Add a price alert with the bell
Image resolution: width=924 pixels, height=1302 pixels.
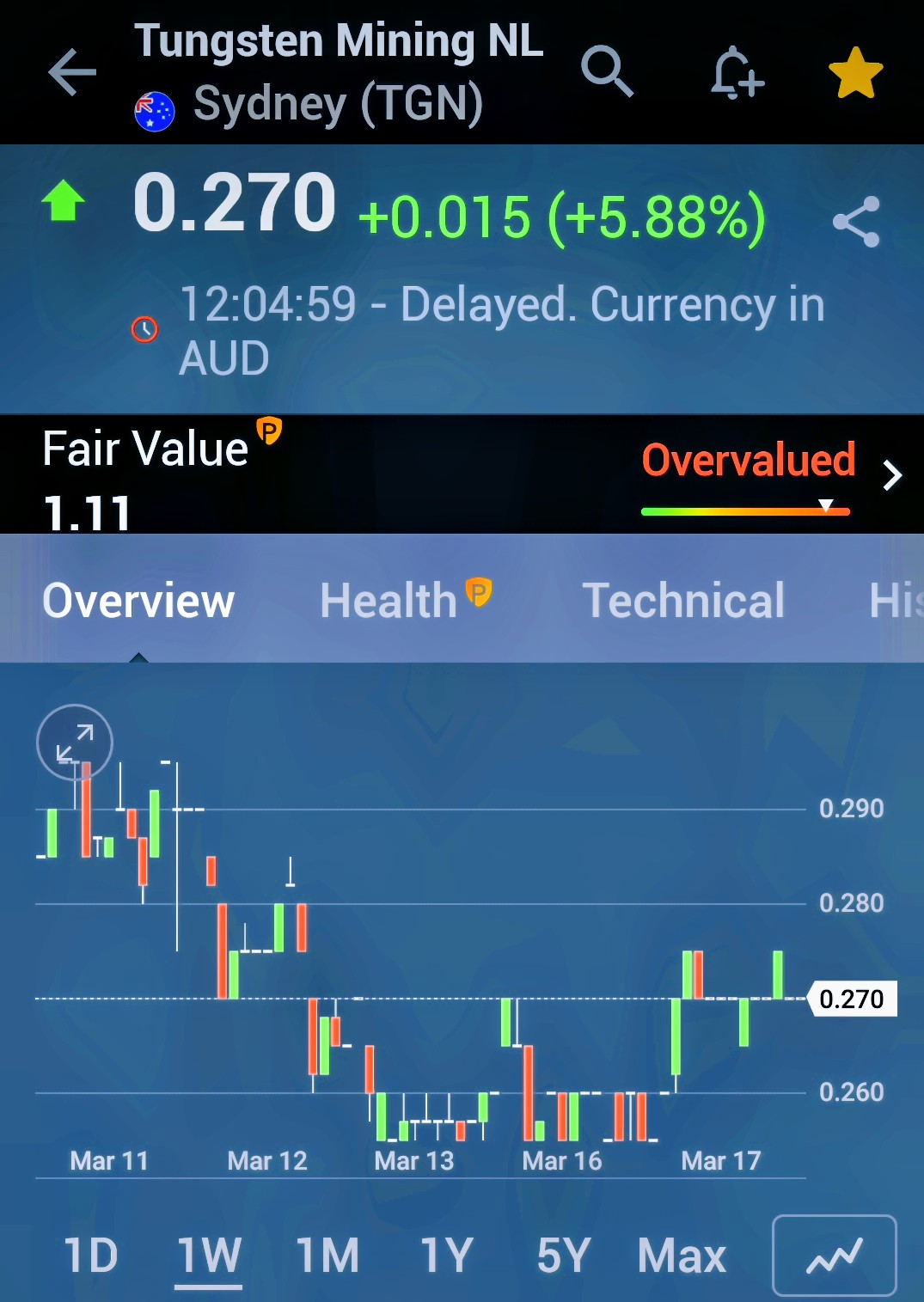tap(737, 72)
